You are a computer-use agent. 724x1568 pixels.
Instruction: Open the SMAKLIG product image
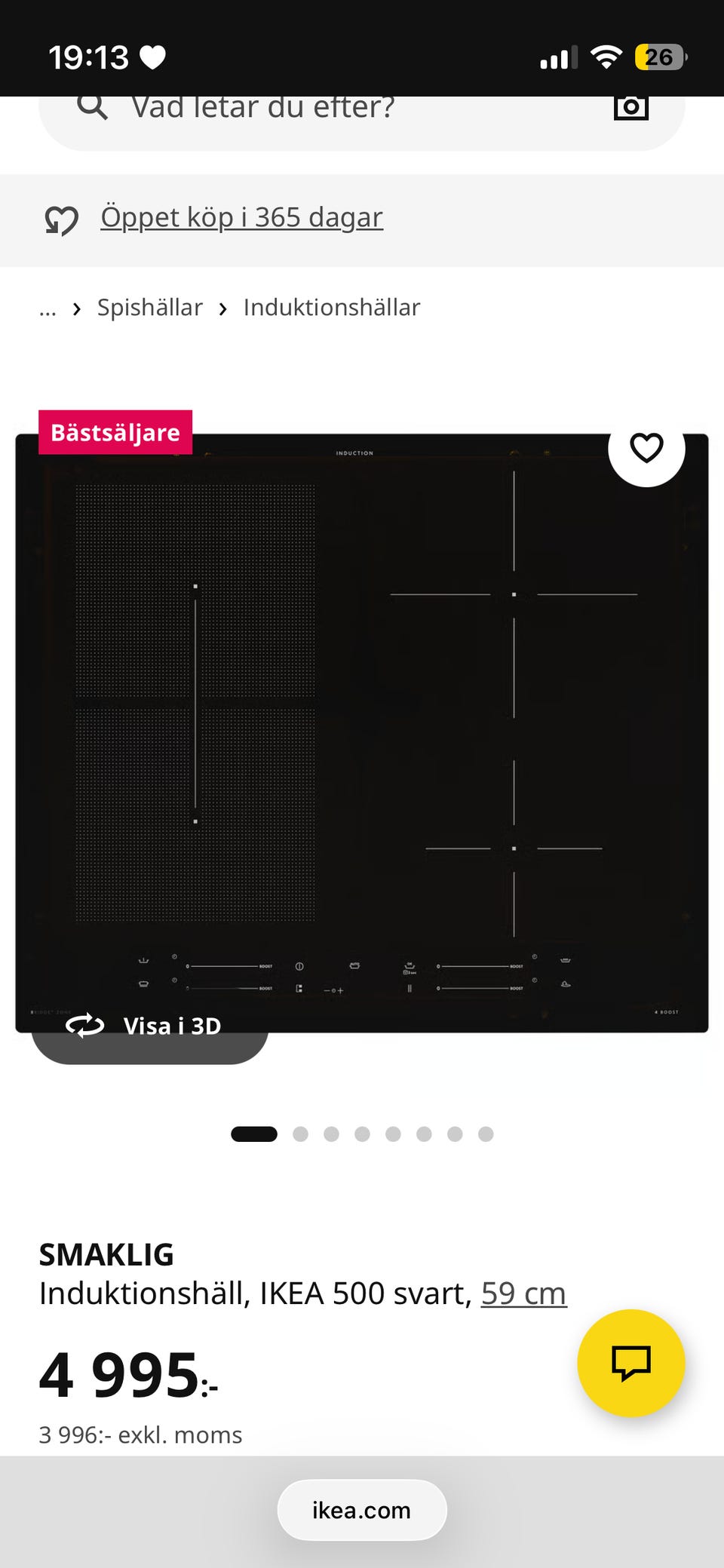362,733
